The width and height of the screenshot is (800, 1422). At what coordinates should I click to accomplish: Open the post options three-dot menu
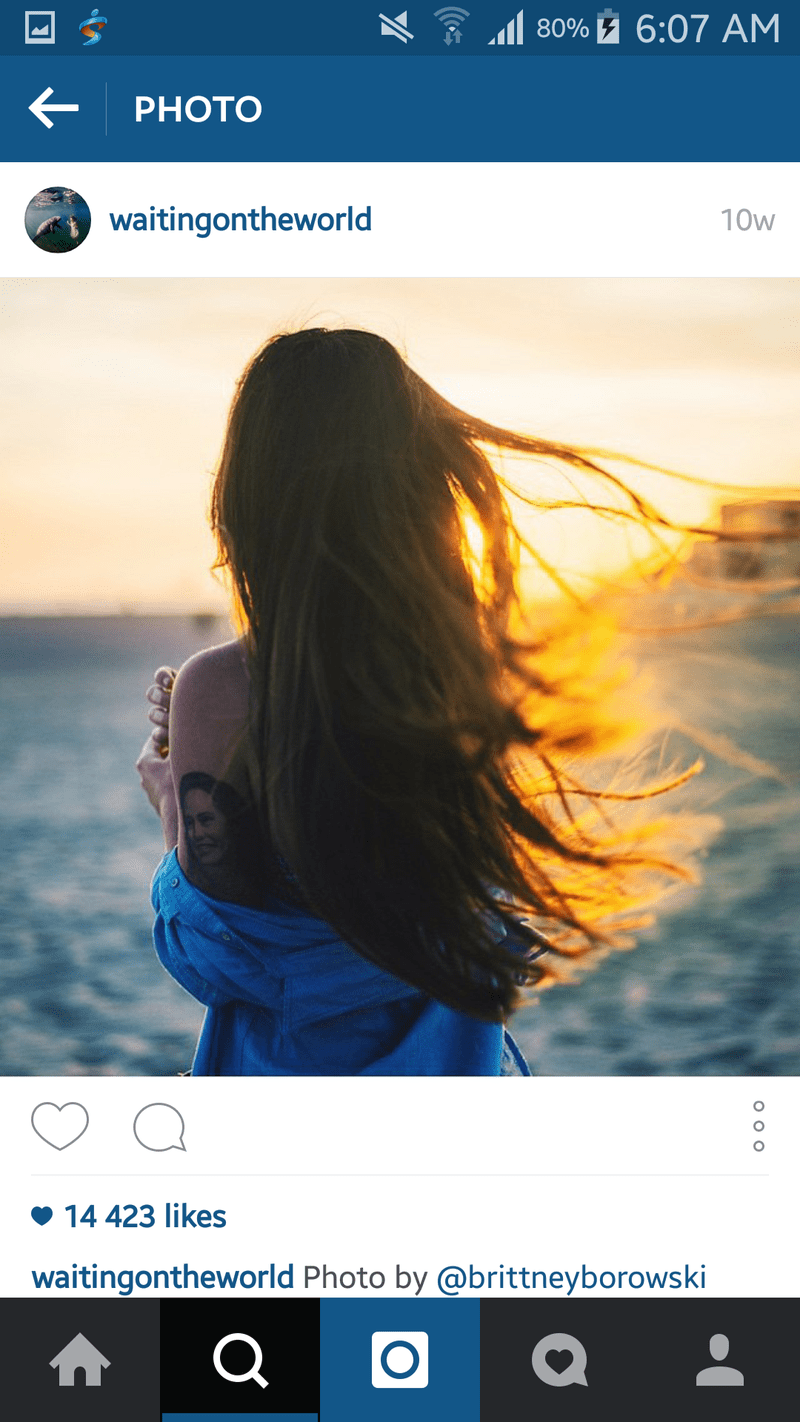tap(759, 1127)
